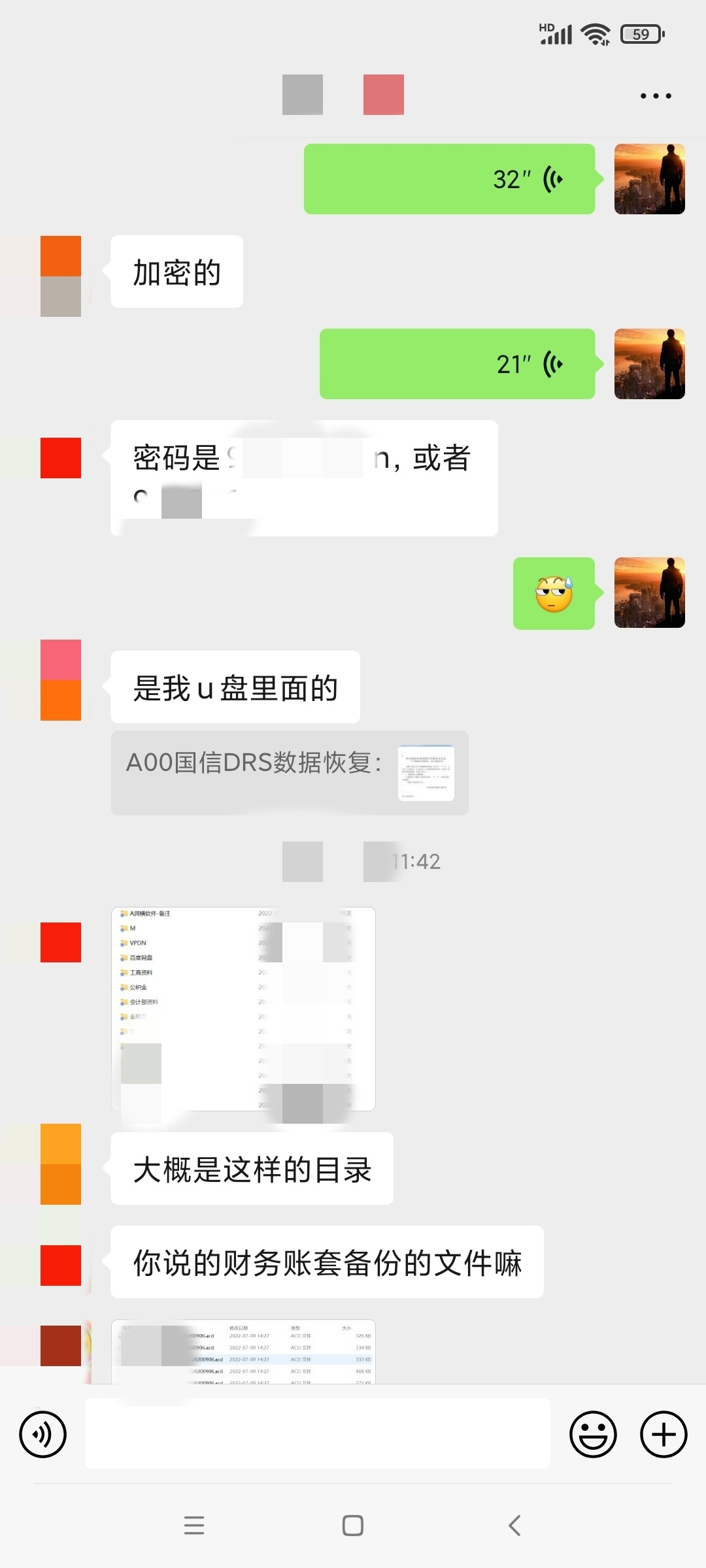Go to home via system home button
The image size is (706, 1568).
point(353,1526)
